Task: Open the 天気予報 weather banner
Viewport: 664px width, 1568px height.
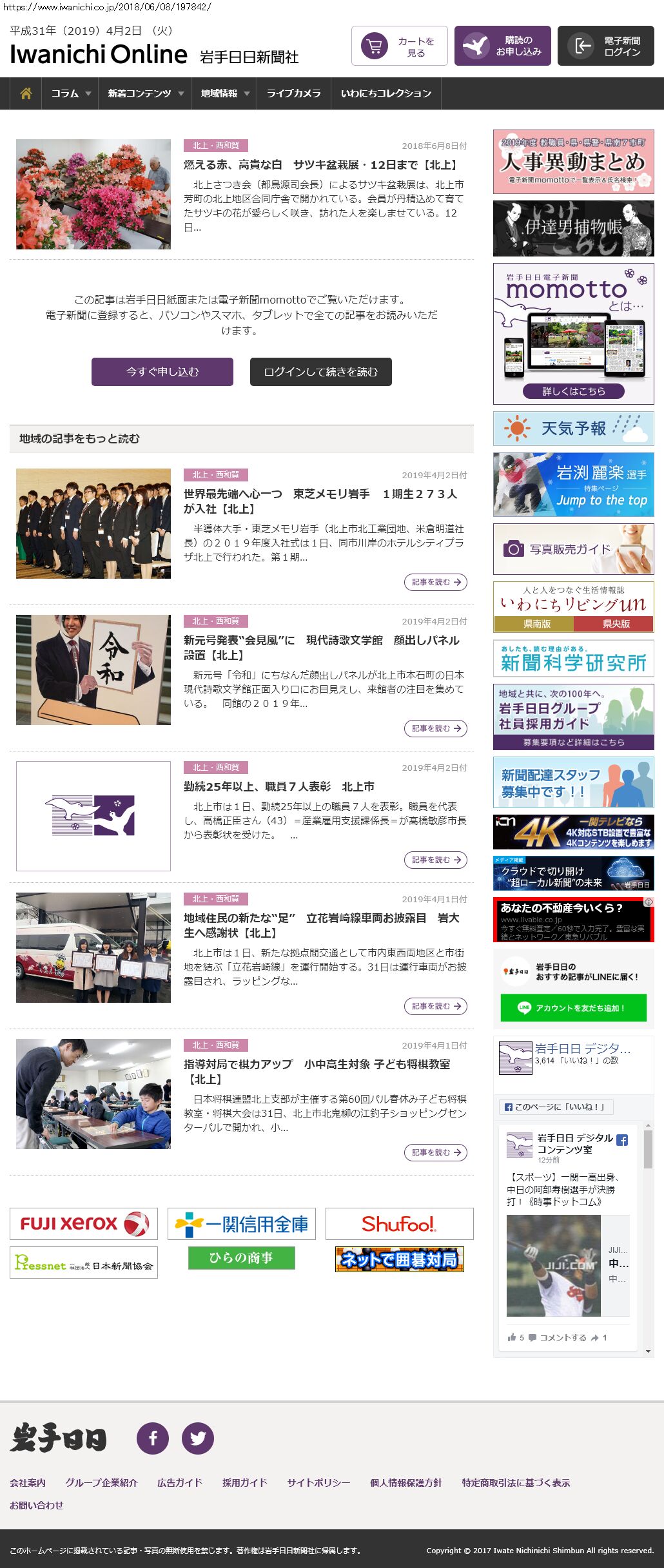Action: tap(573, 429)
